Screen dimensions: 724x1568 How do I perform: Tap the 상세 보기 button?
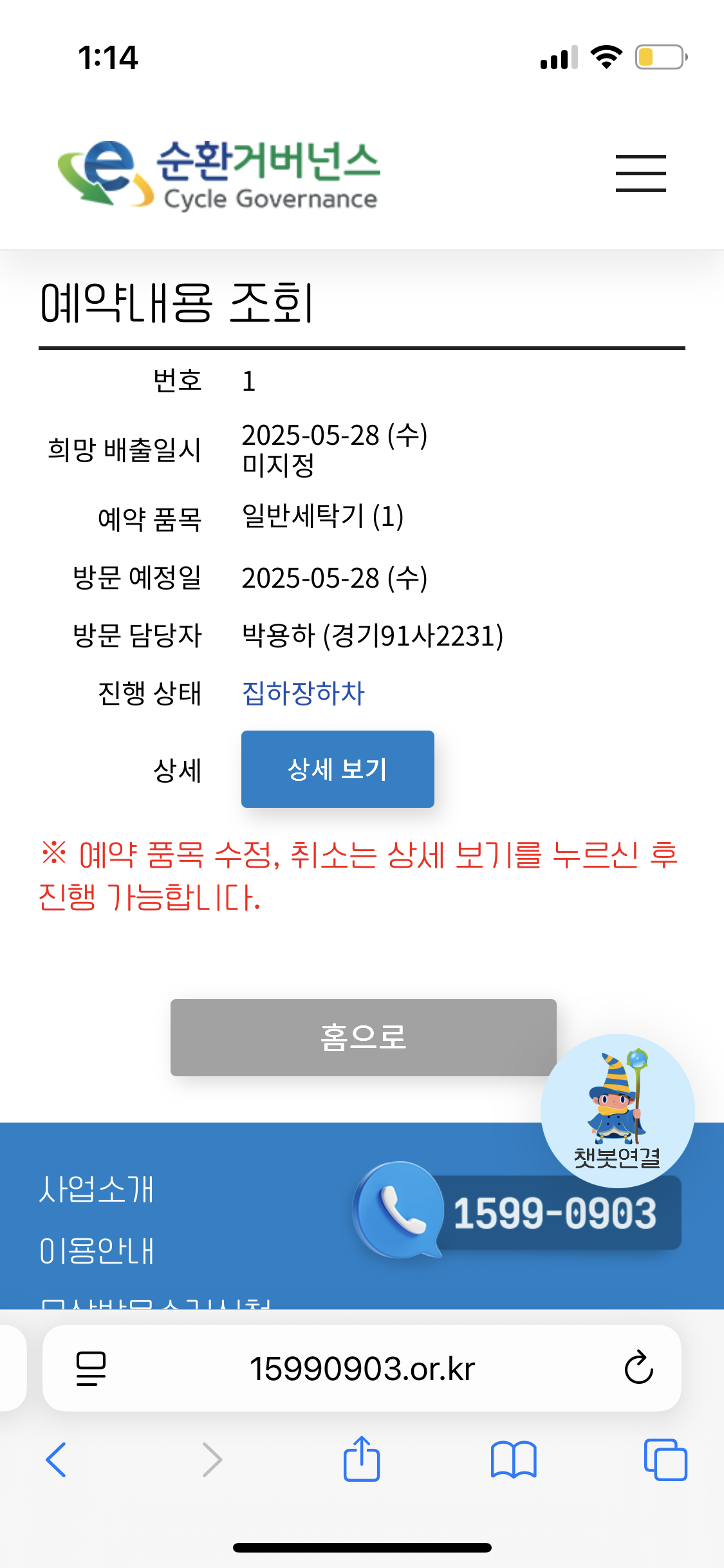click(337, 769)
